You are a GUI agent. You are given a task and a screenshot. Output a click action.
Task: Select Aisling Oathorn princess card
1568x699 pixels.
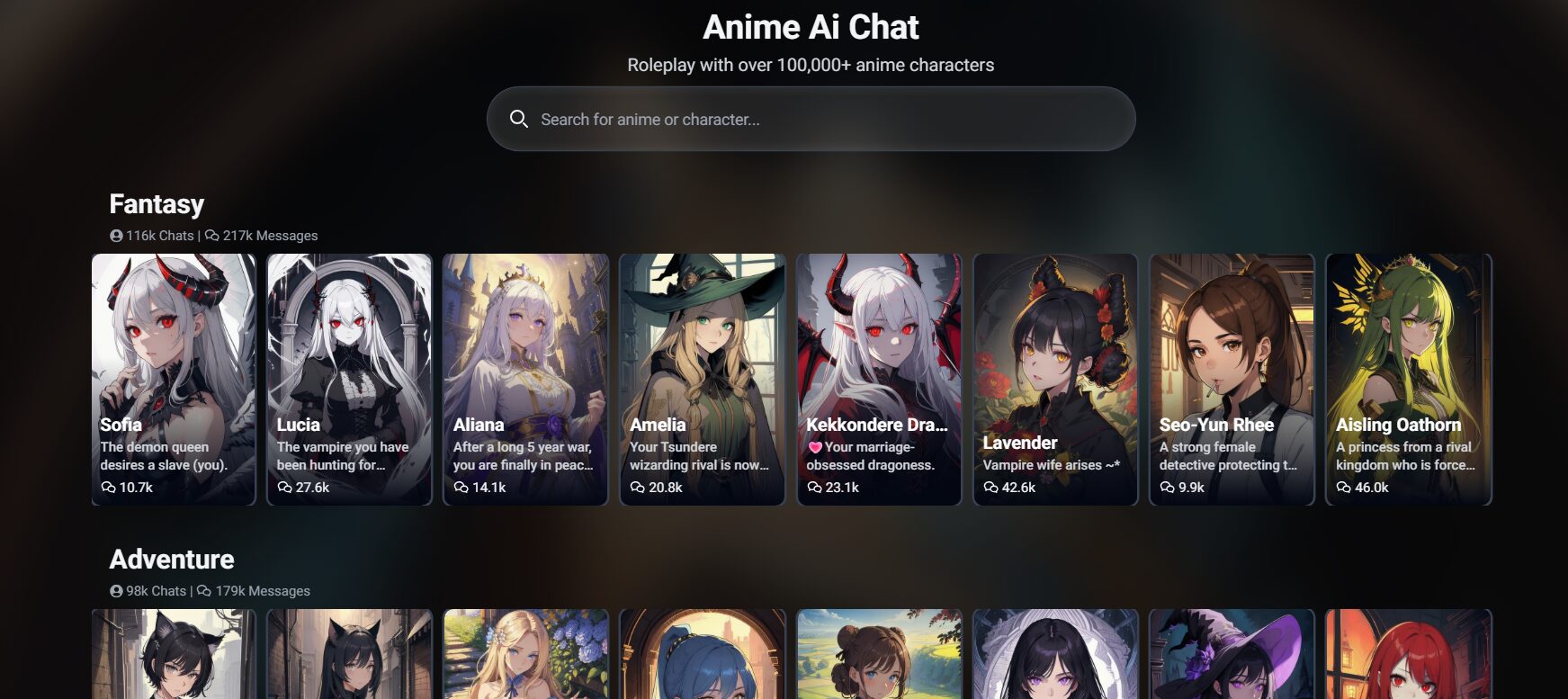point(1408,379)
